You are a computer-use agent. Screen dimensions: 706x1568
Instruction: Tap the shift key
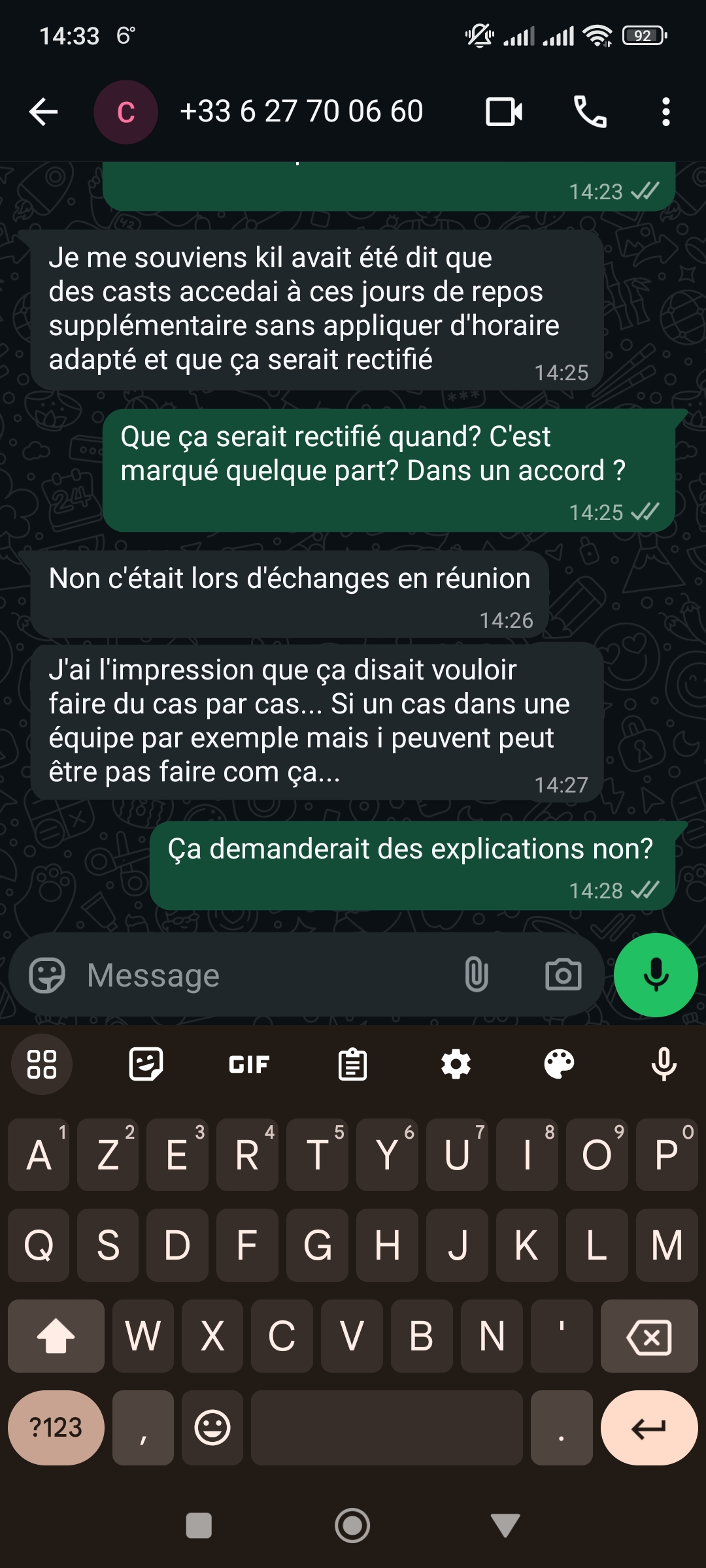pos(56,1337)
